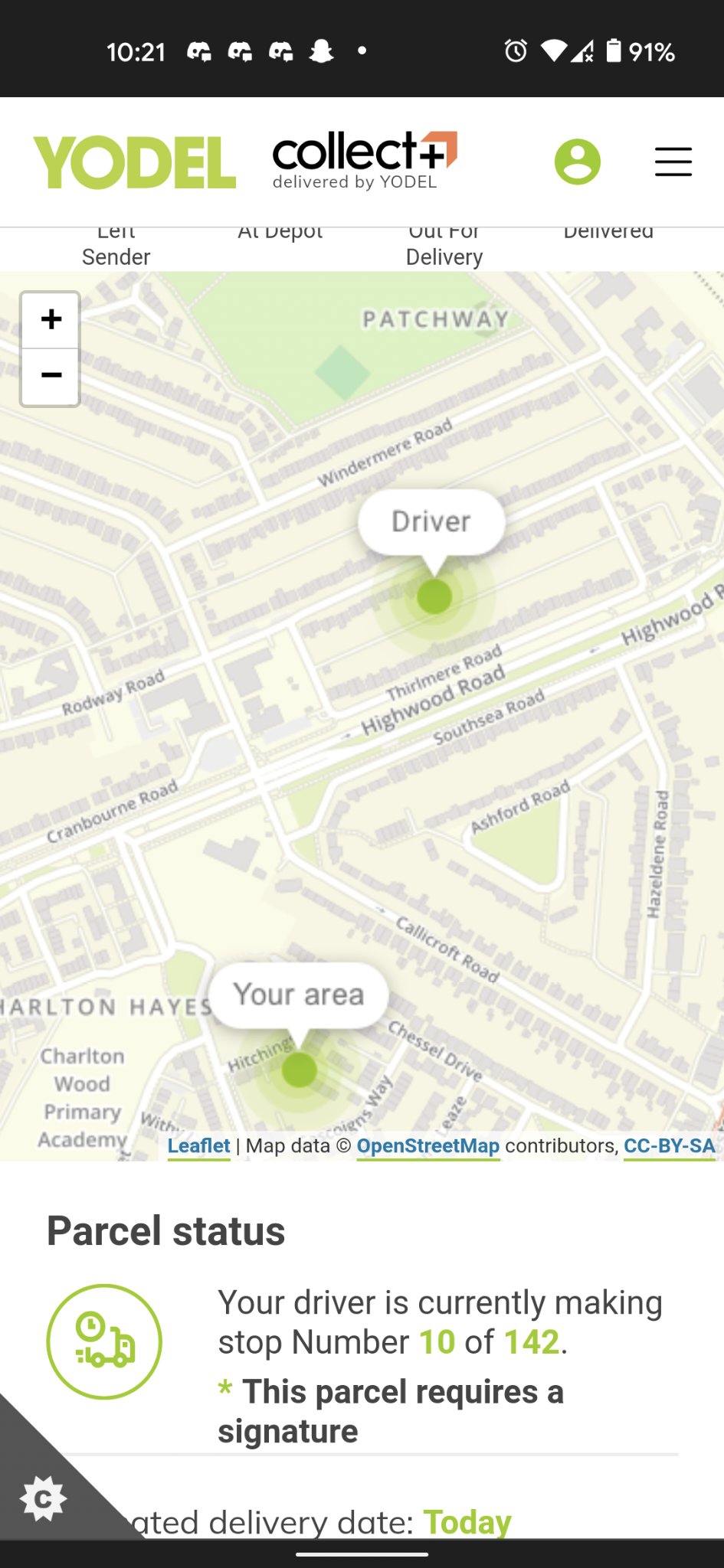
Task: Go to Yodel home via logo
Action: [x=135, y=162]
